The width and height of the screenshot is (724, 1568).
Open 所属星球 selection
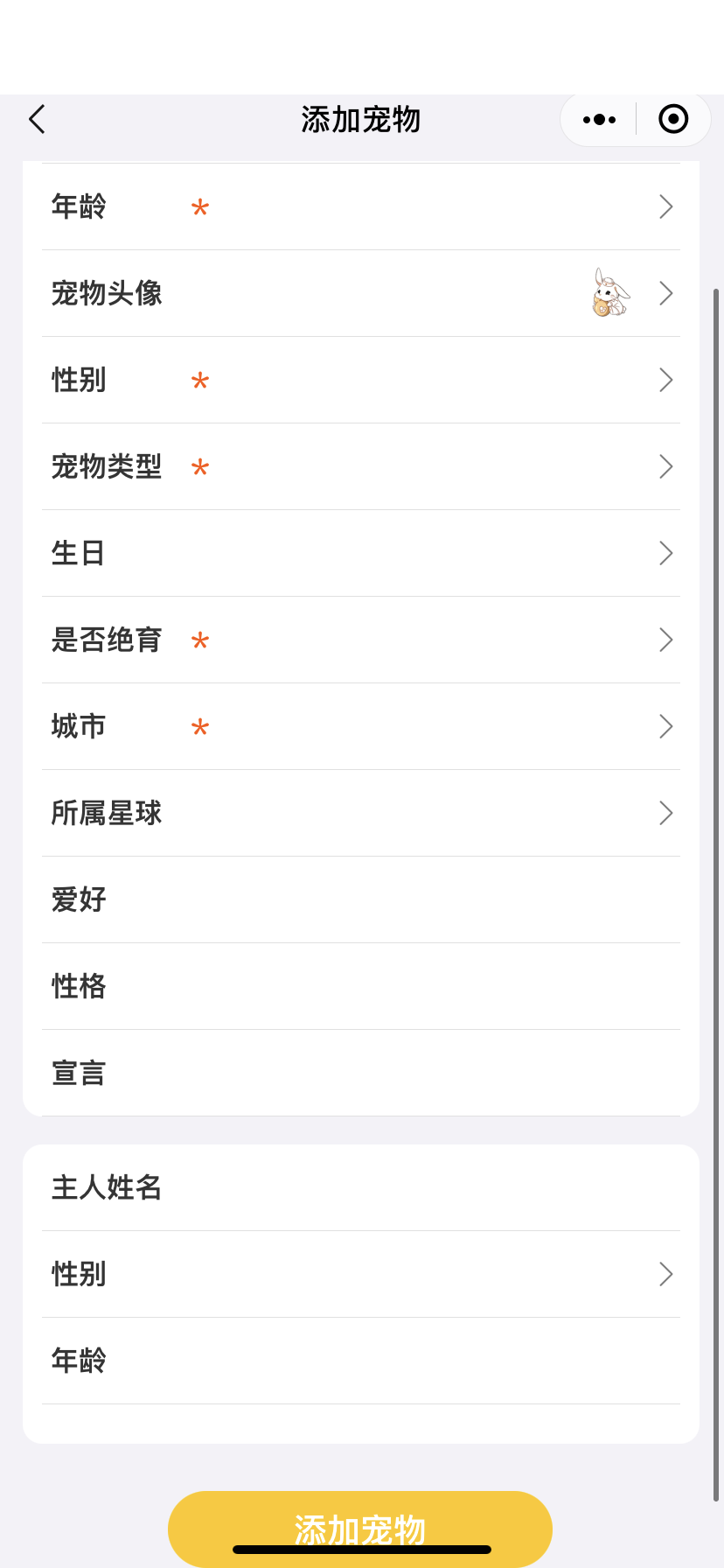click(x=361, y=813)
